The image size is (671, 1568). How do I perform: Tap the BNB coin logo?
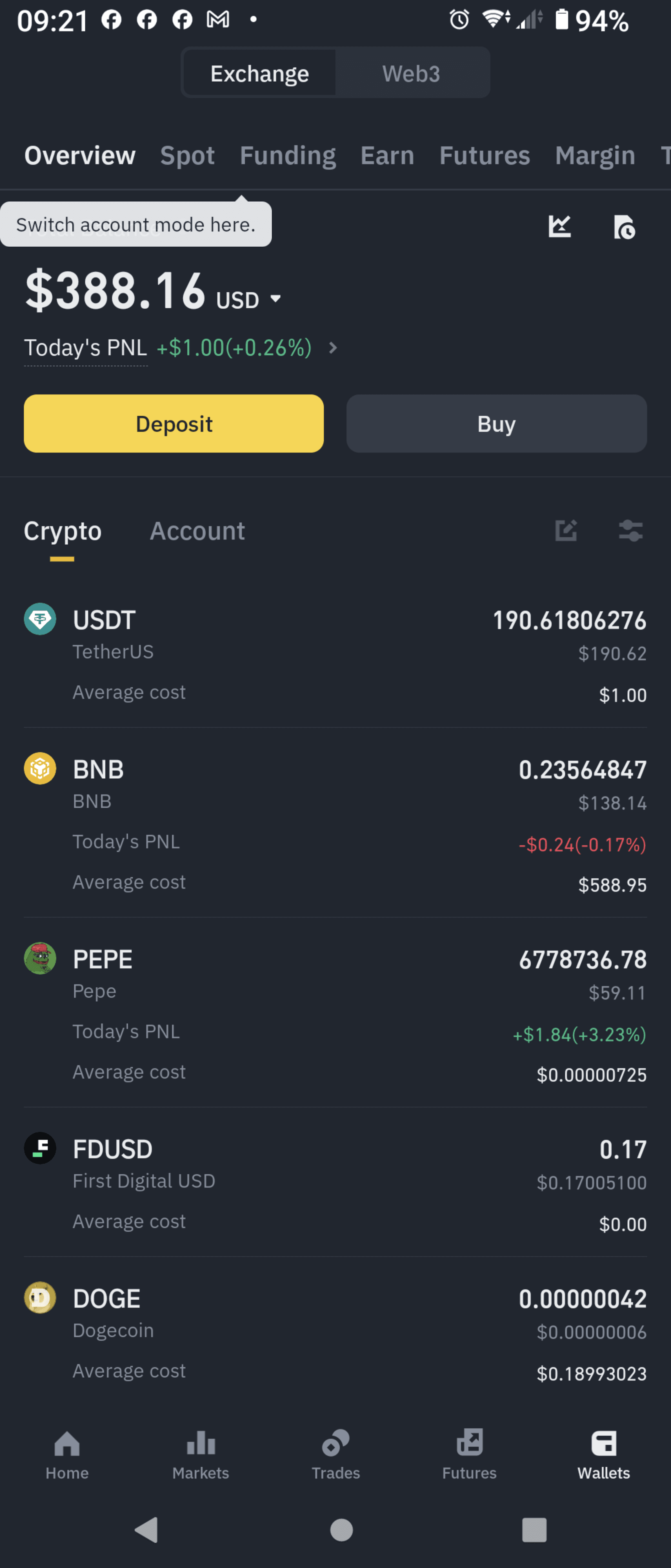(40, 768)
